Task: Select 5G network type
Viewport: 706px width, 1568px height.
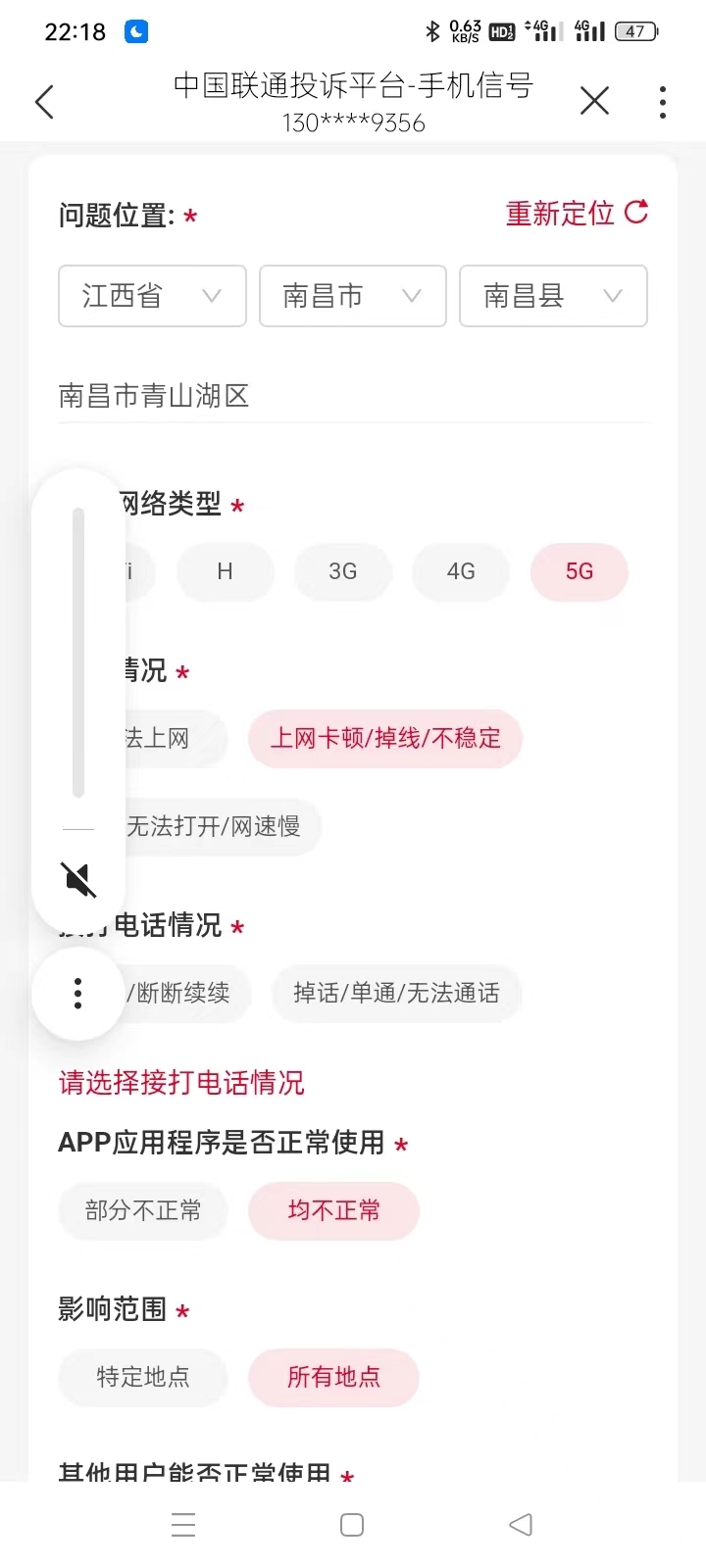Action: [579, 571]
